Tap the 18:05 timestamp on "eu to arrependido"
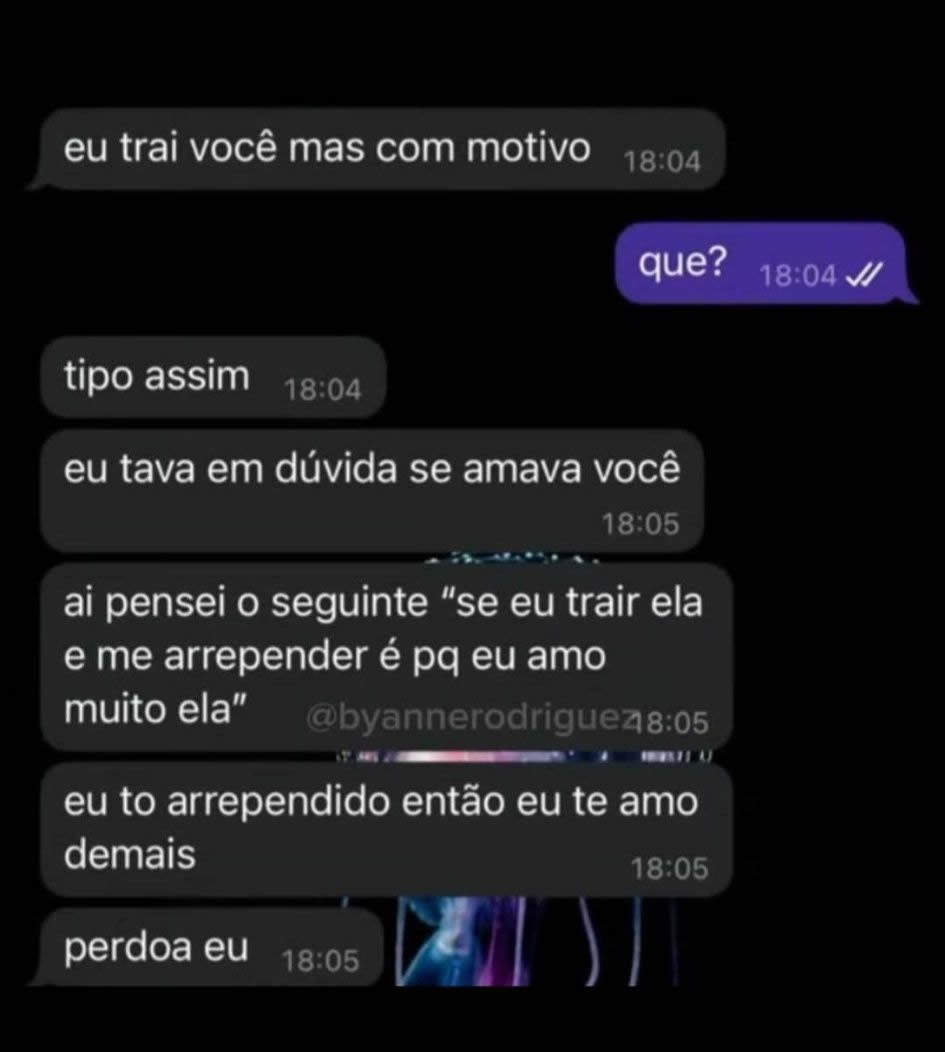Viewport: 945px width, 1052px height. tap(671, 868)
